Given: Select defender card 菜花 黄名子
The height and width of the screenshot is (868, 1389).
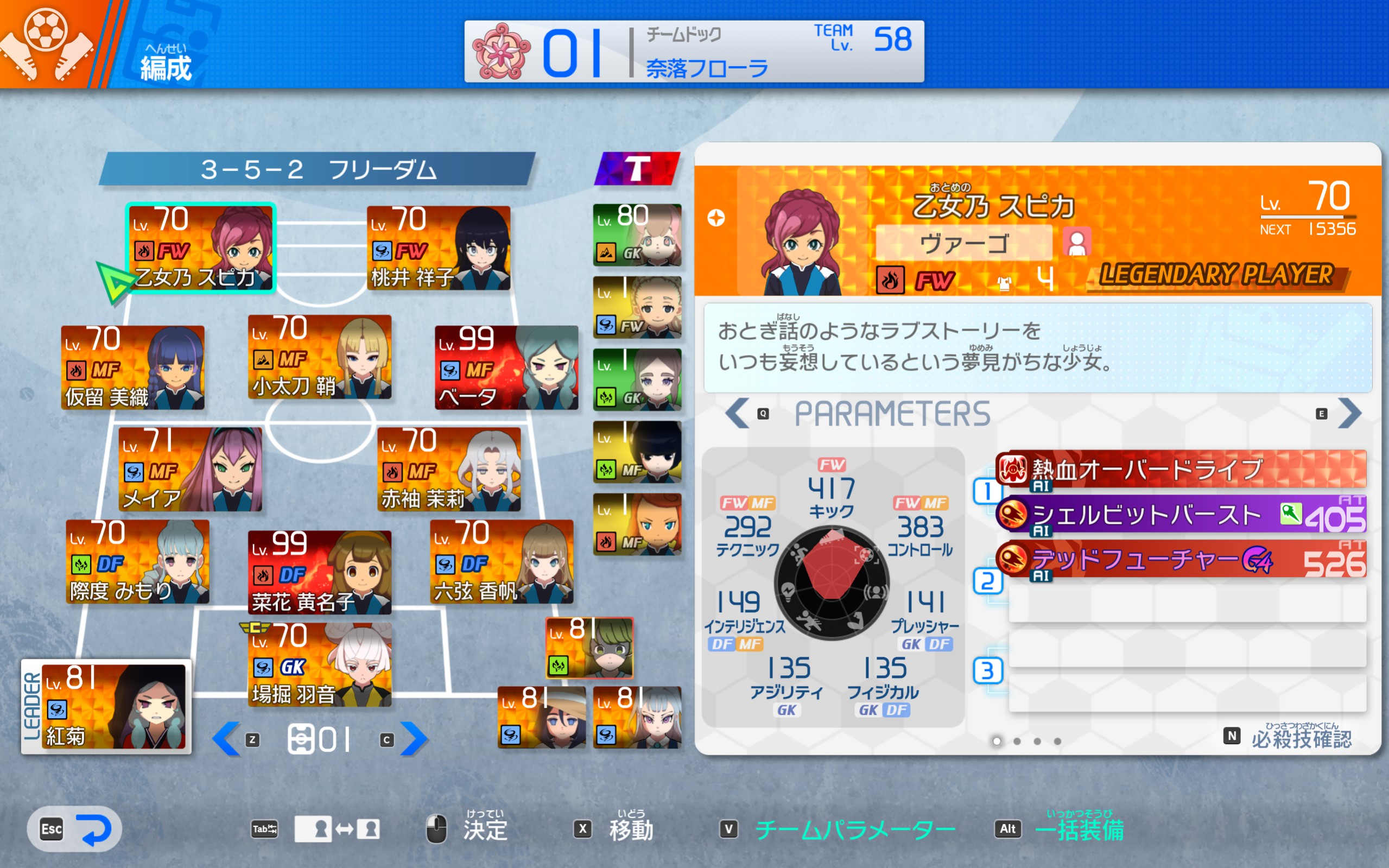Looking at the screenshot, I should coord(319,572).
